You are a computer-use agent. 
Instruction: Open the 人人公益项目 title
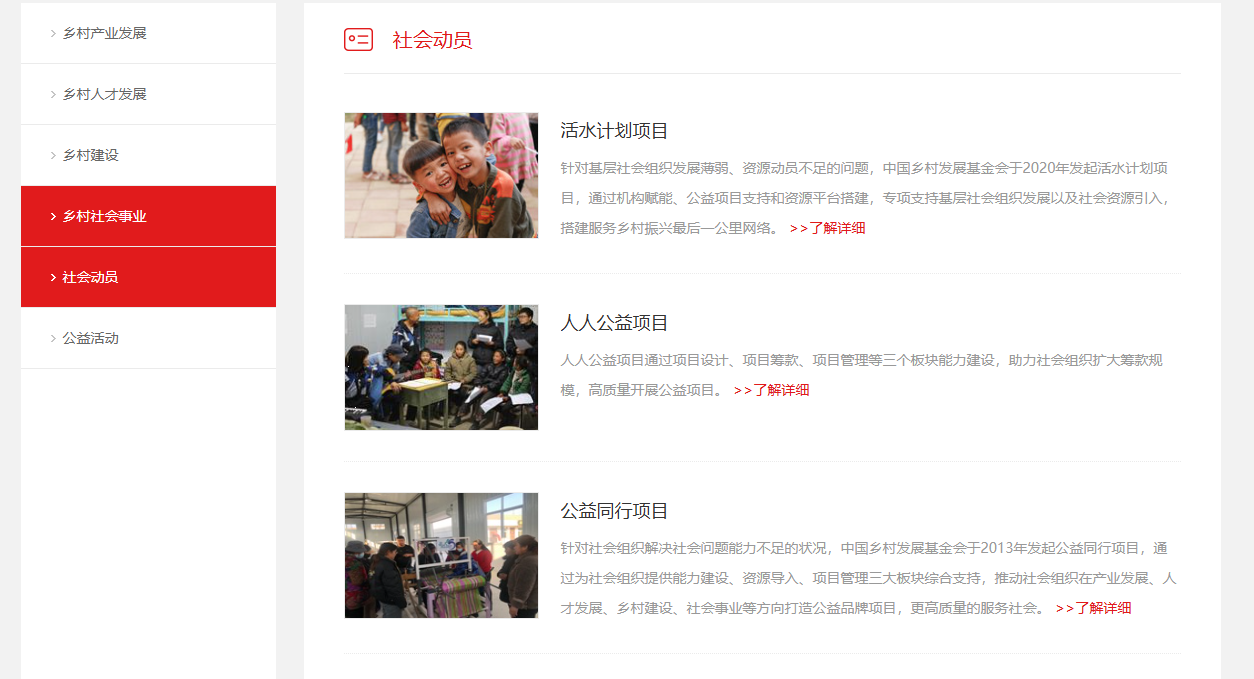click(614, 323)
